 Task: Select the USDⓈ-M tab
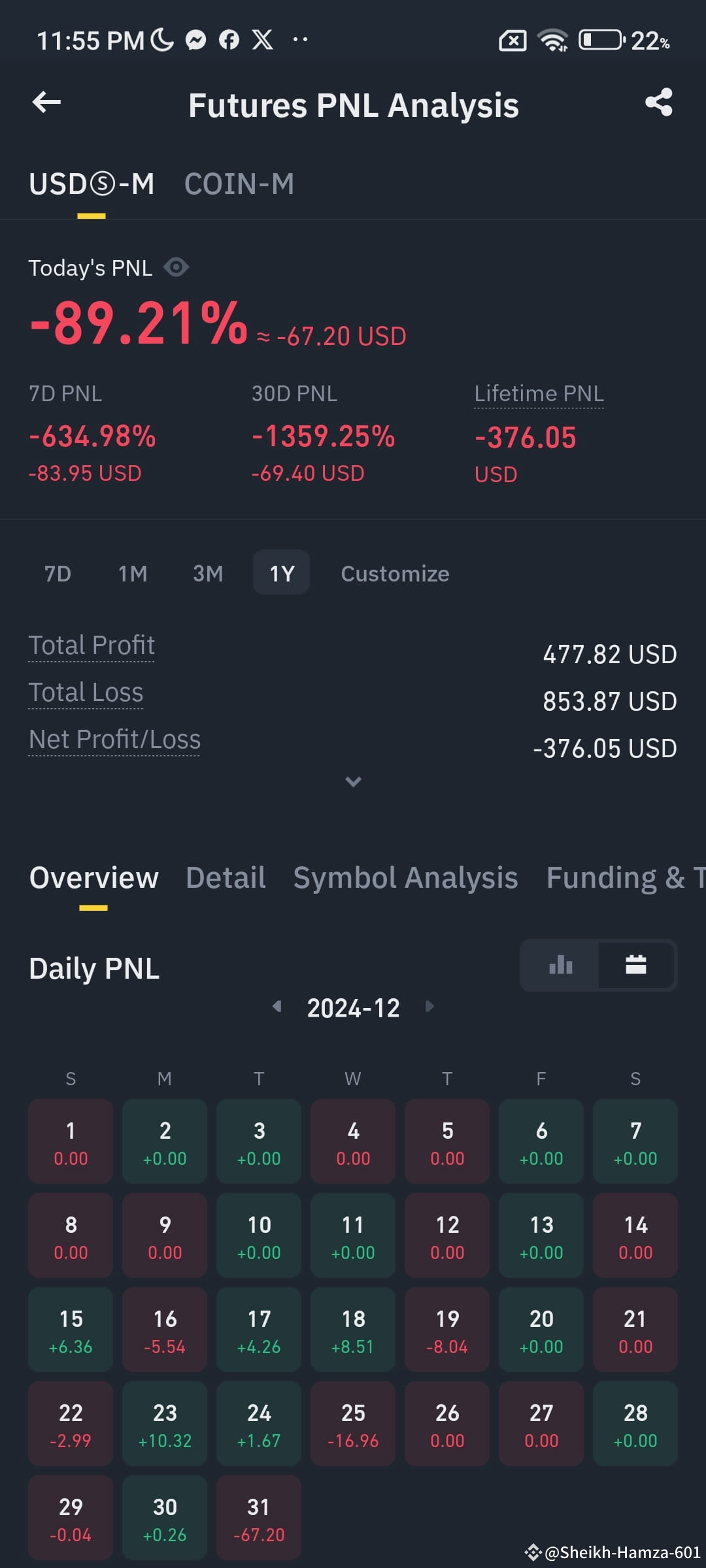(x=92, y=184)
